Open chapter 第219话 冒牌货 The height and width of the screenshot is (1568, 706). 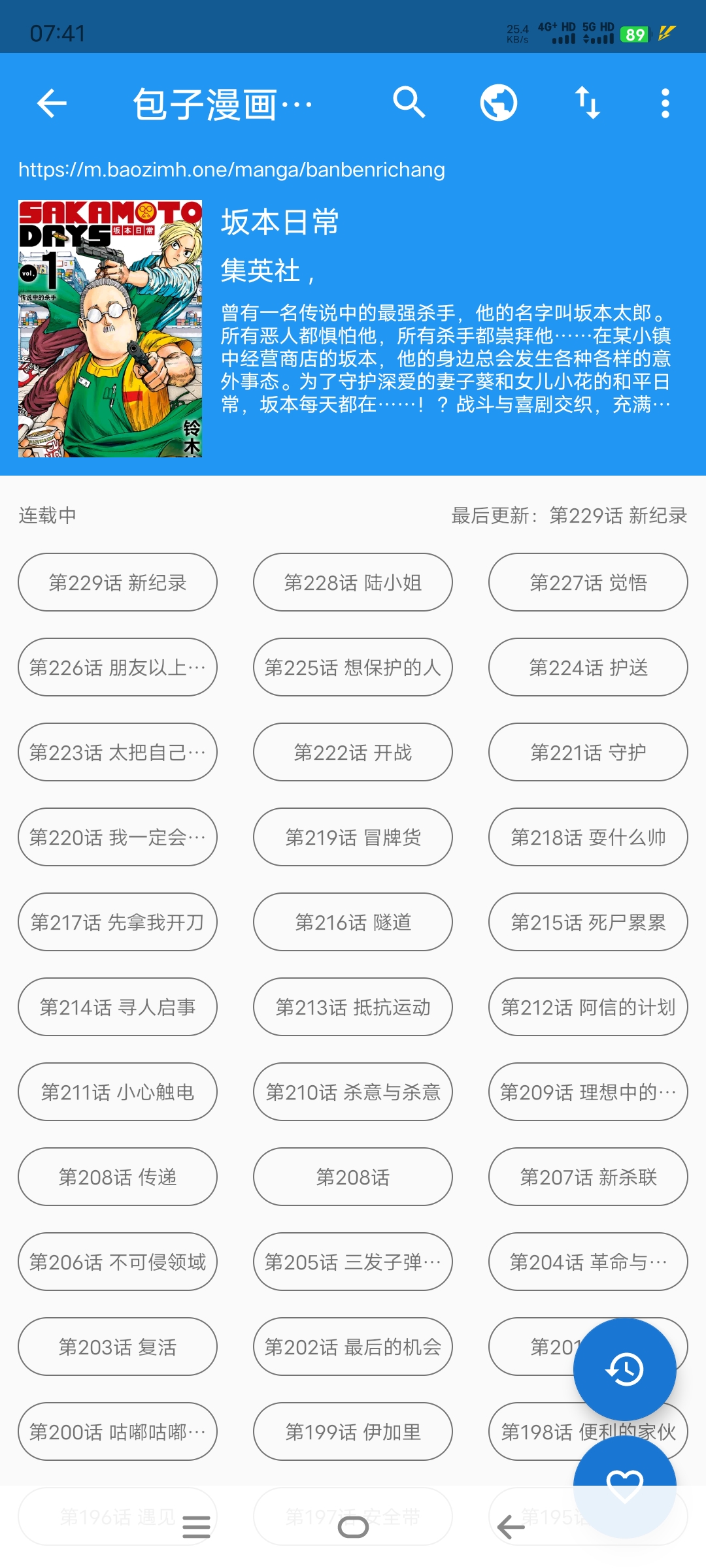[352, 837]
